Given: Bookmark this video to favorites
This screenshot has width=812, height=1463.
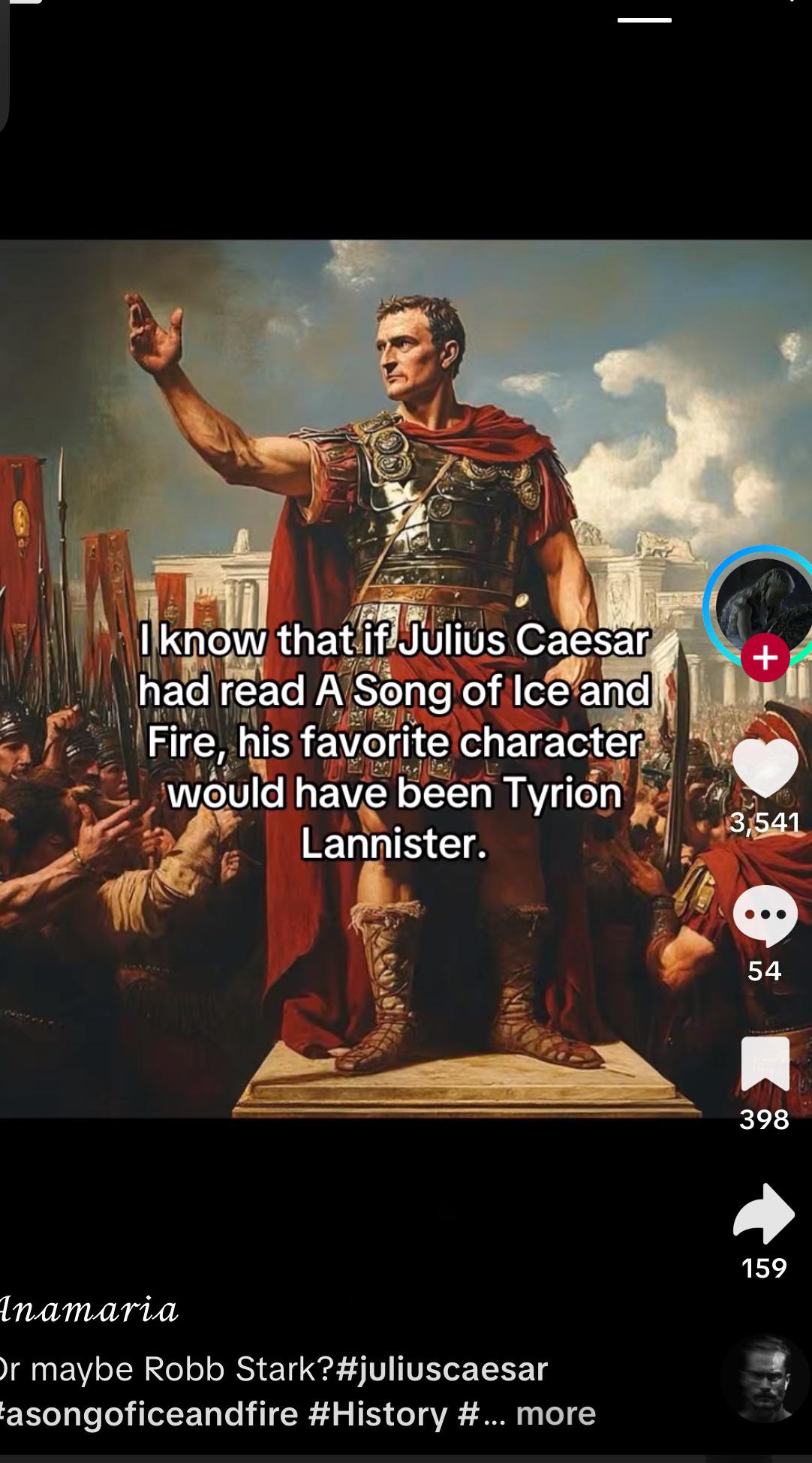Looking at the screenshot, I should (x=765, y=1064).
